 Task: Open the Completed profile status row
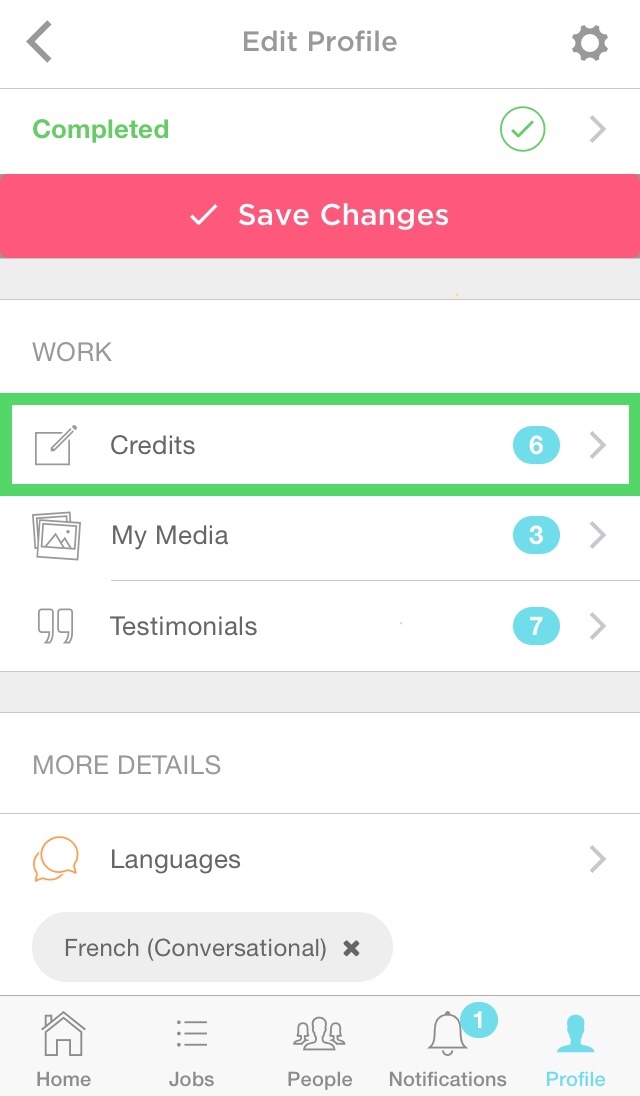(320, 130)
